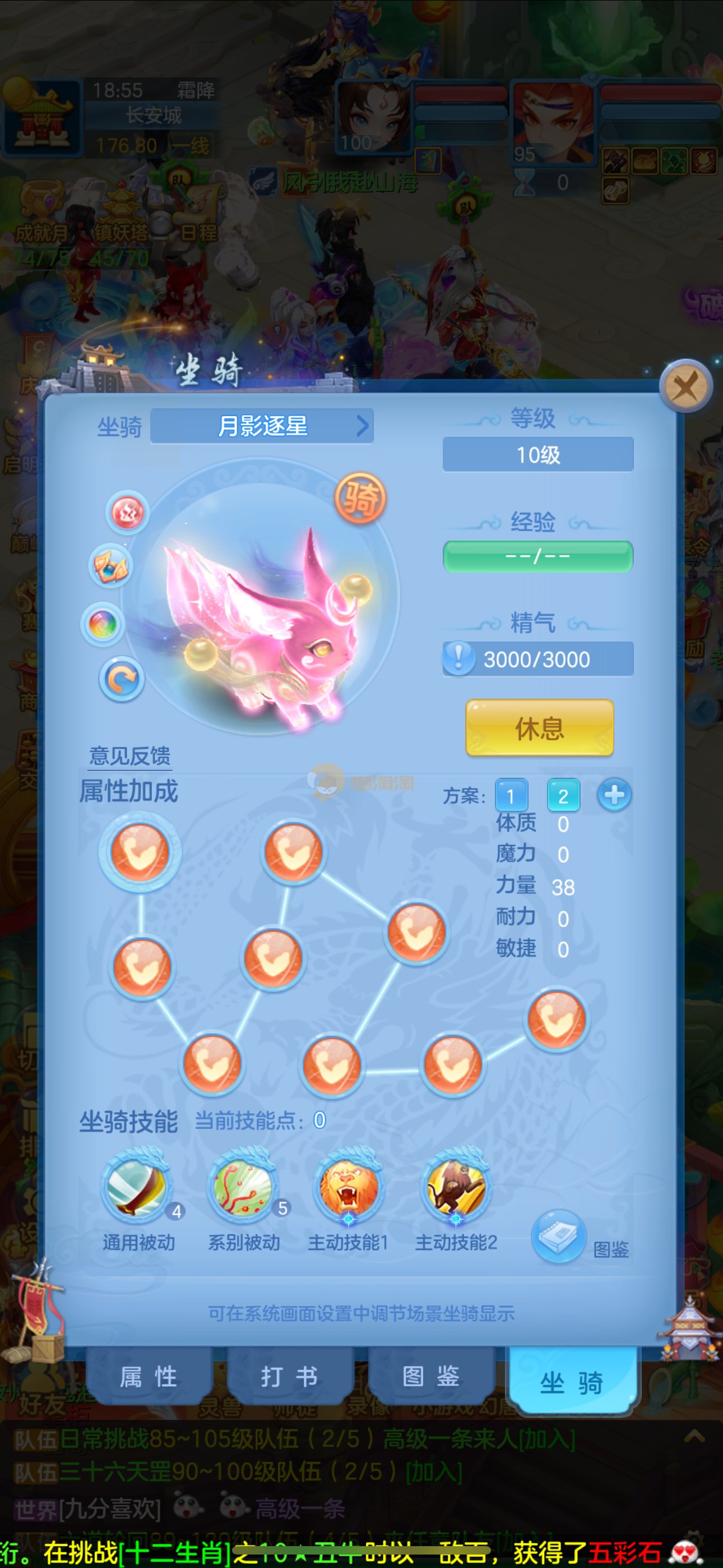Tap the yellow 休息 rest button
The width and height of the screenshot is (723, 1568).
point(539,728)
